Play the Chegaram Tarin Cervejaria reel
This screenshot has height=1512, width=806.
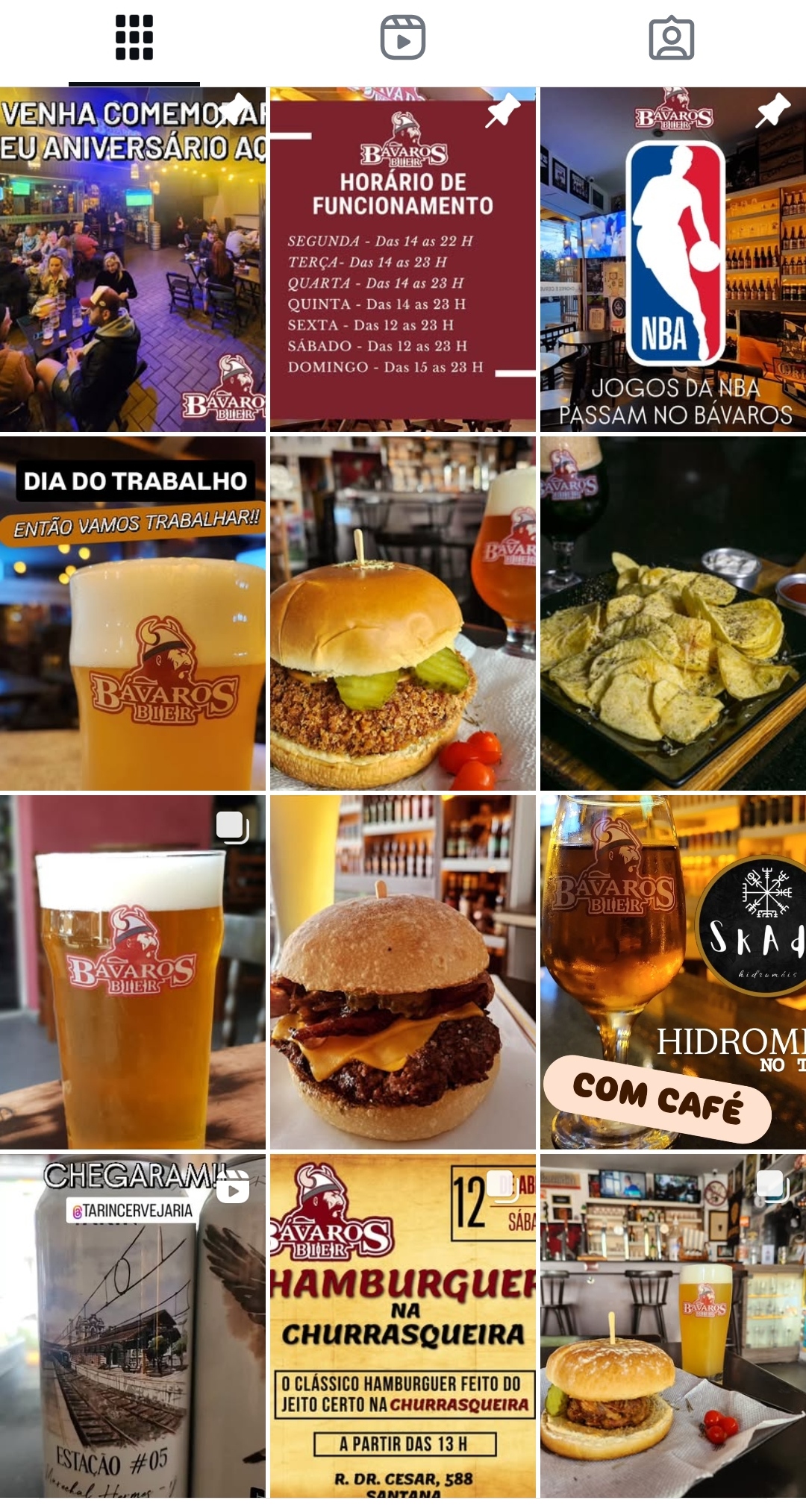point(133,1326)
